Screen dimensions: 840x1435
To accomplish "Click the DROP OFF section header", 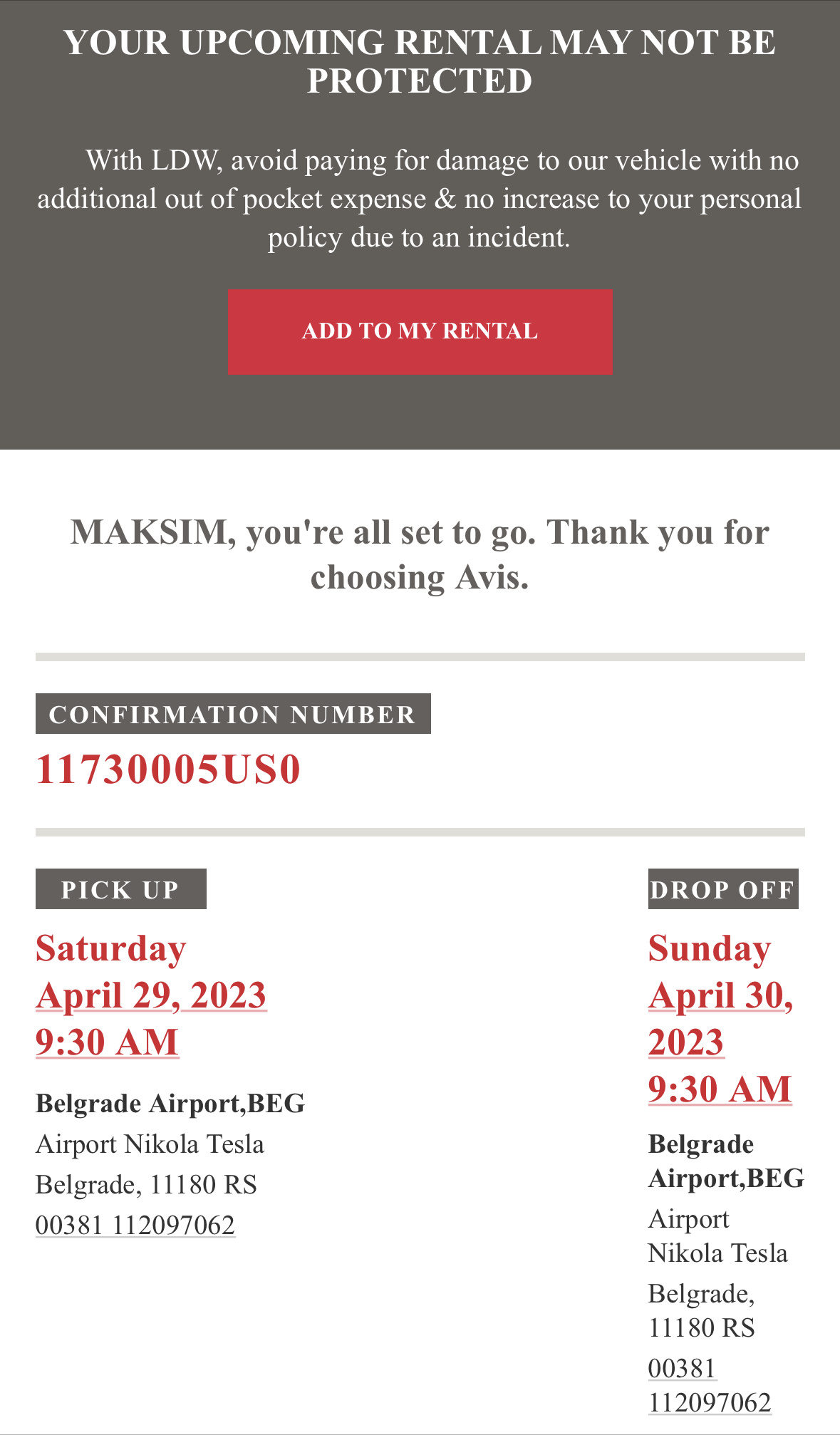I will pyautogui.click(x=723, y=889).
